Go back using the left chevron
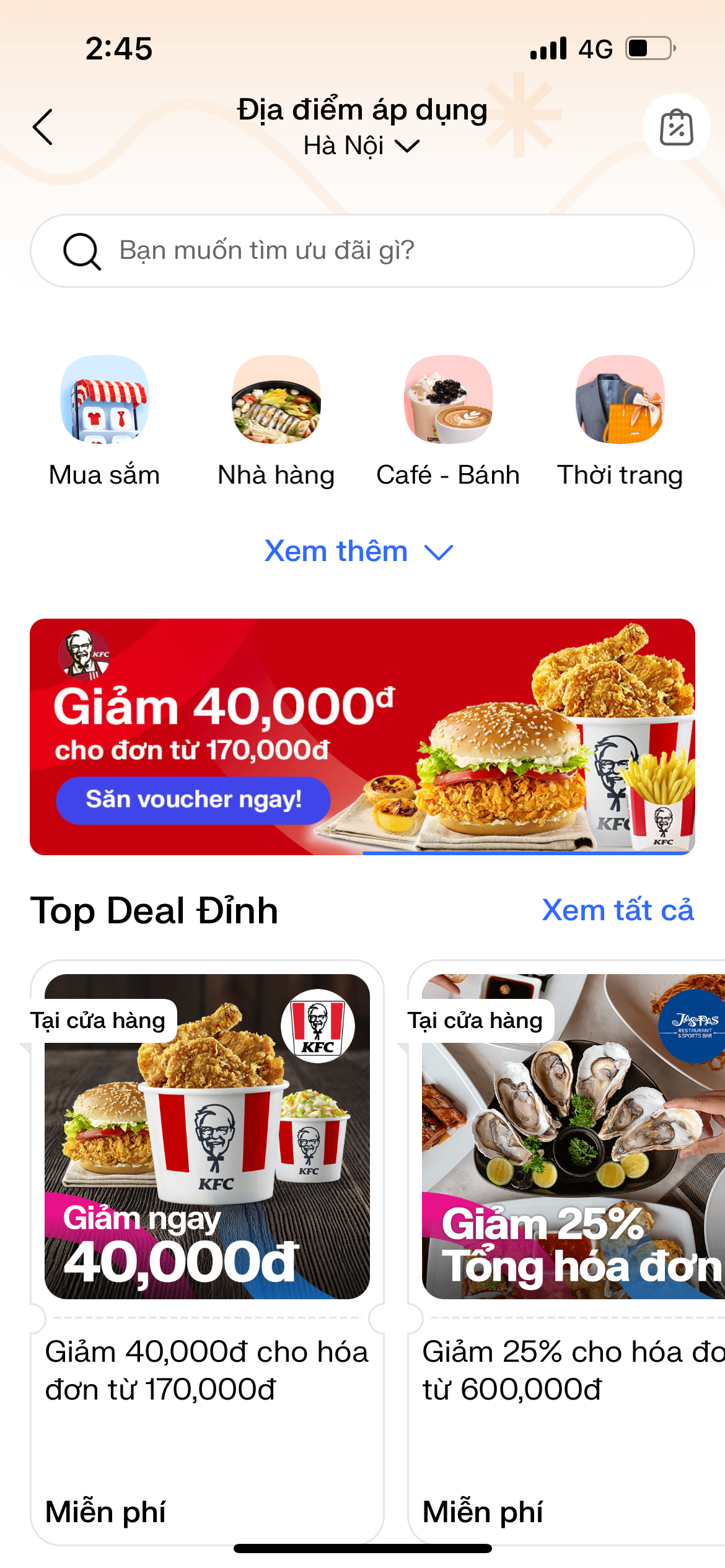The image size is (725, 1568). point(42,127)
